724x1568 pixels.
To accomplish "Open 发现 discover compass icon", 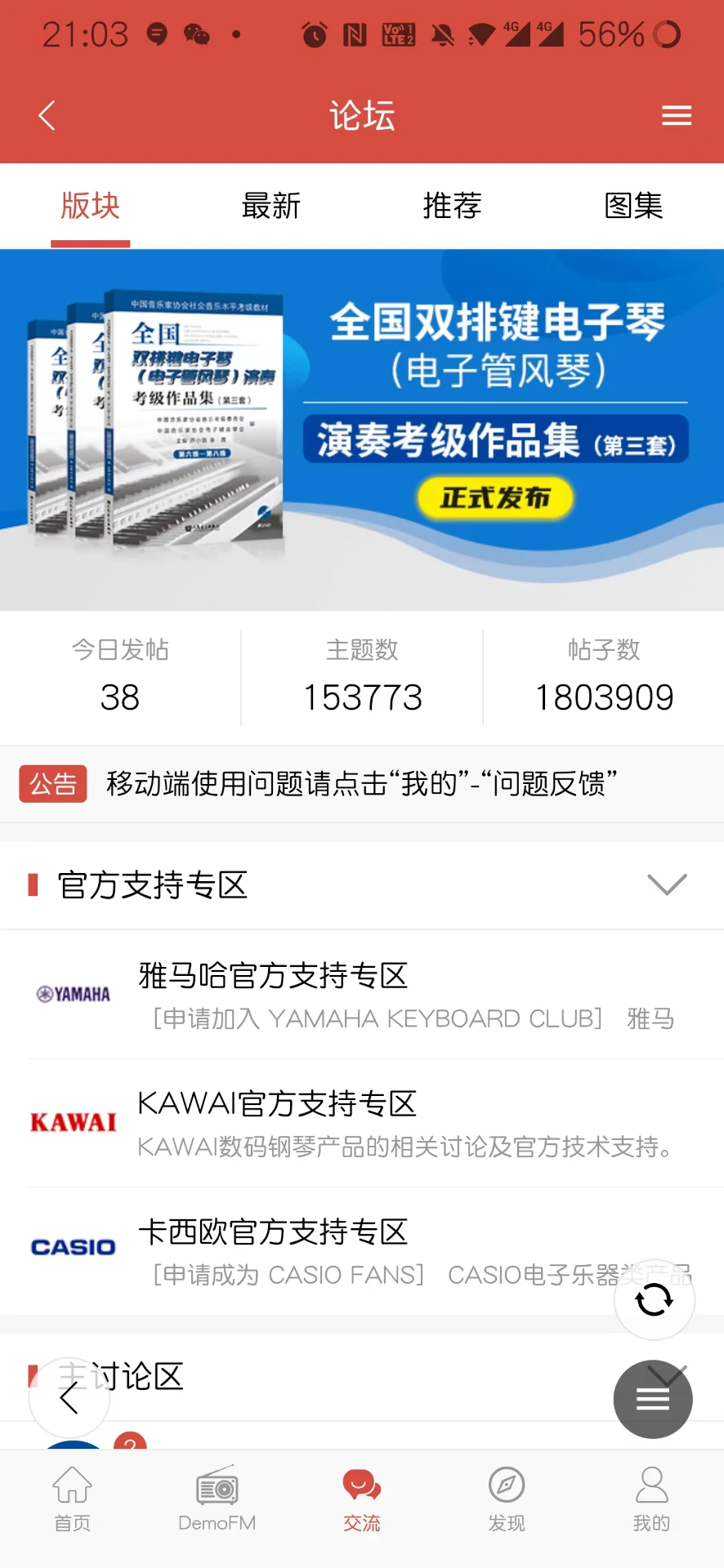I will tap(507, 1501).
